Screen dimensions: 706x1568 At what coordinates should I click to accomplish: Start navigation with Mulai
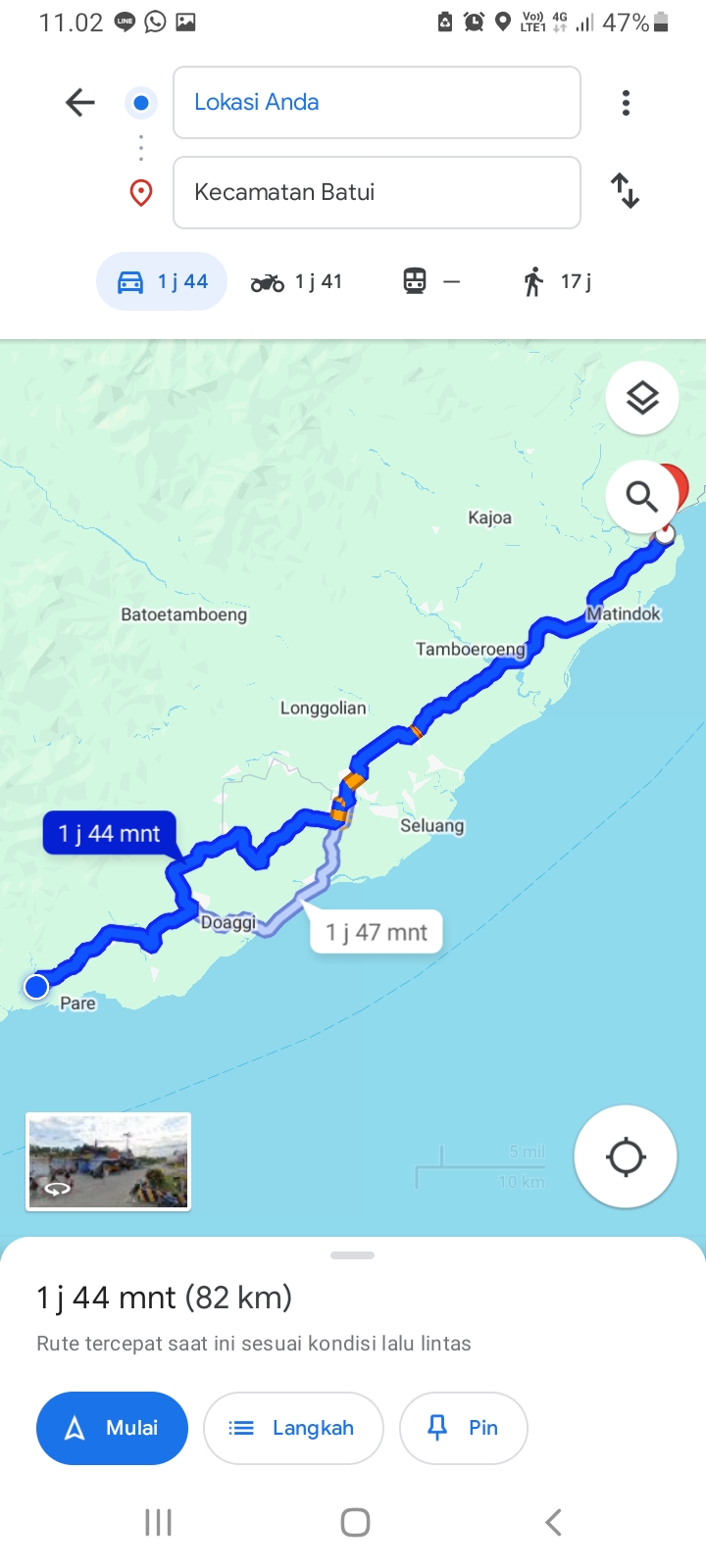click(112, 1428)
